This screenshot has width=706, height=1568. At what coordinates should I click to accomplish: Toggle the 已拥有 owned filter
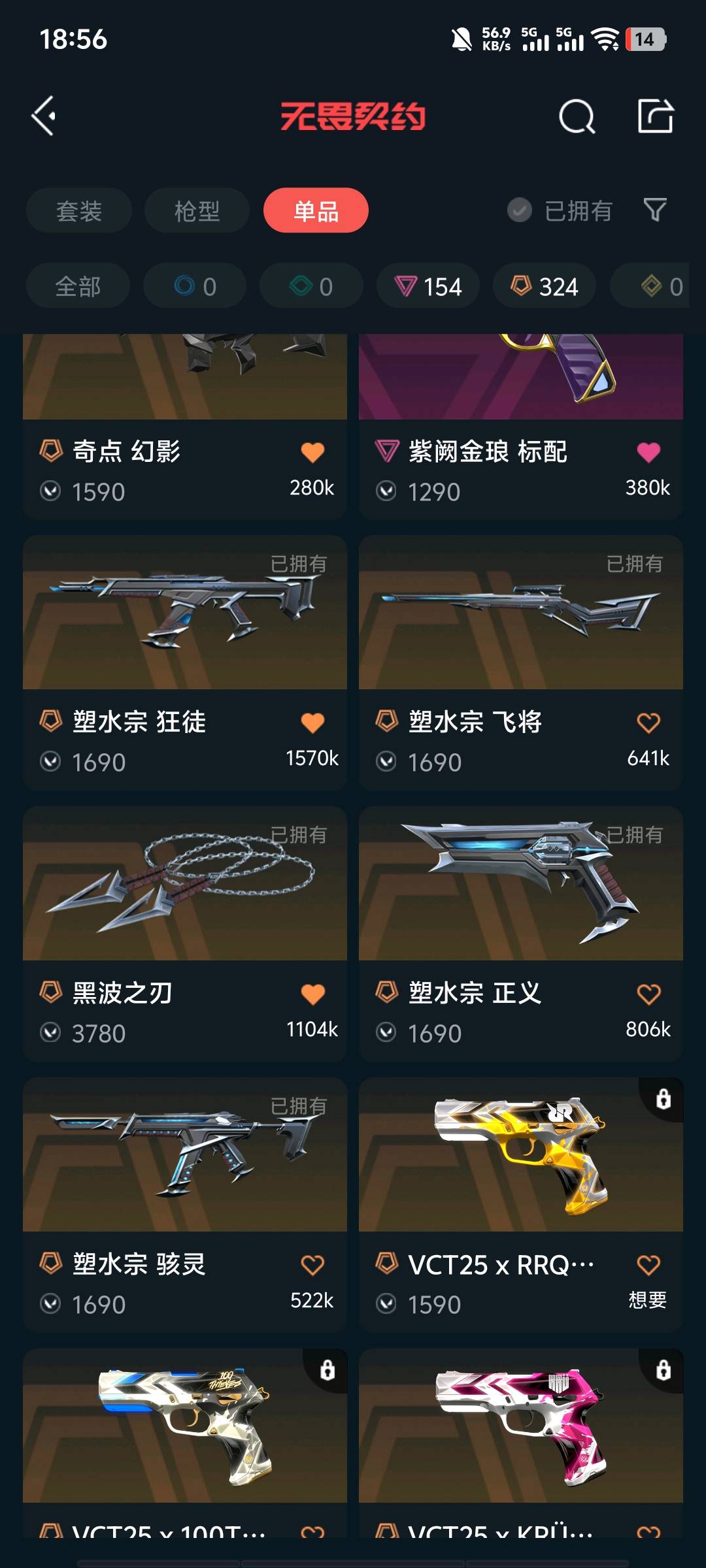coord(560,211)
